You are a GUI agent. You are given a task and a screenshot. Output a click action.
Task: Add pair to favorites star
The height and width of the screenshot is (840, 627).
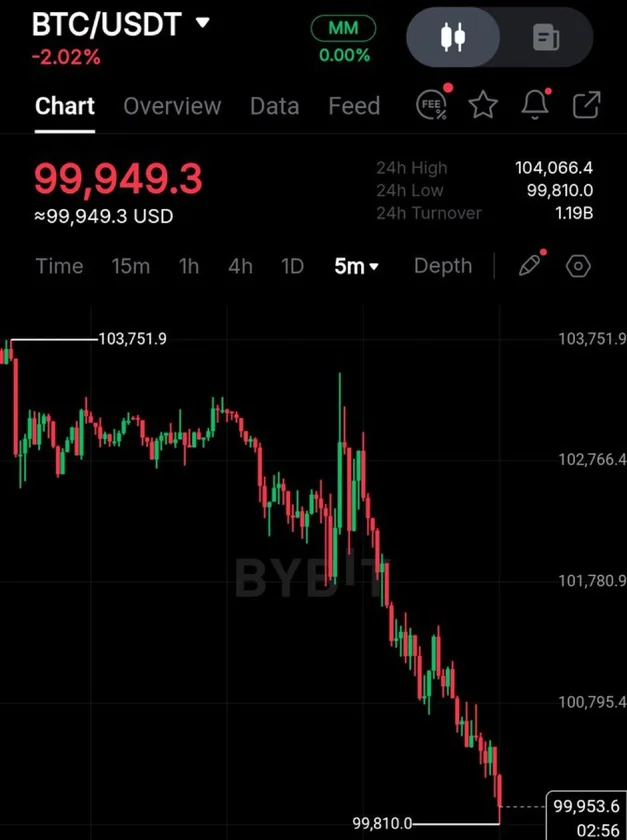tap(484, 104)
